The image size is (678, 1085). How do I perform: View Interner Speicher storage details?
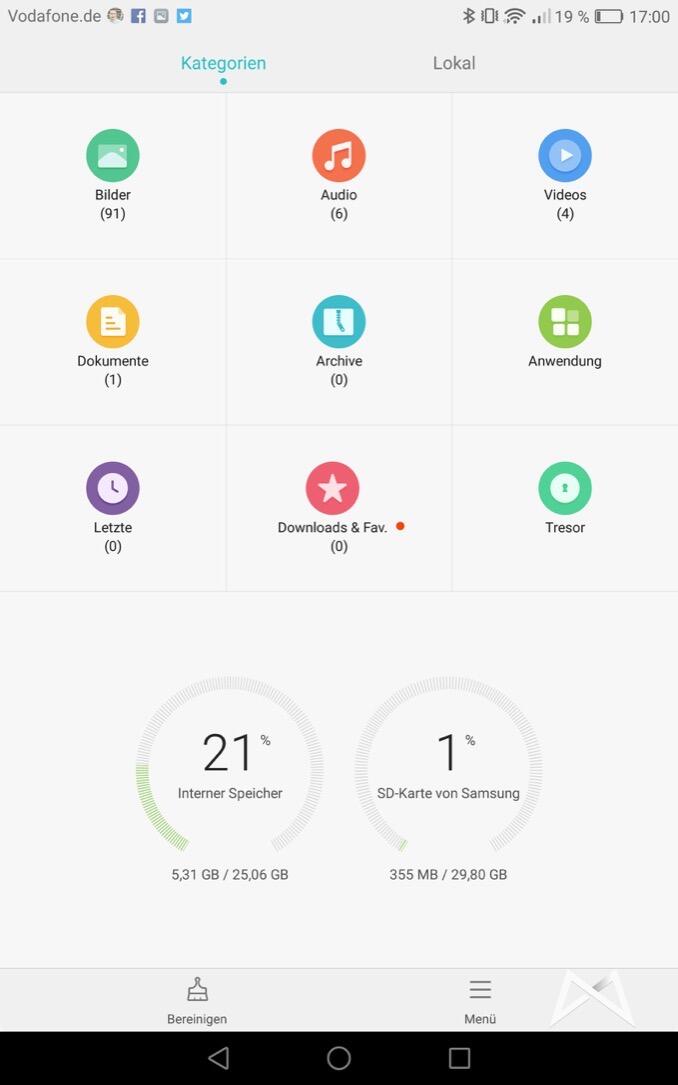tap(230, 765)
